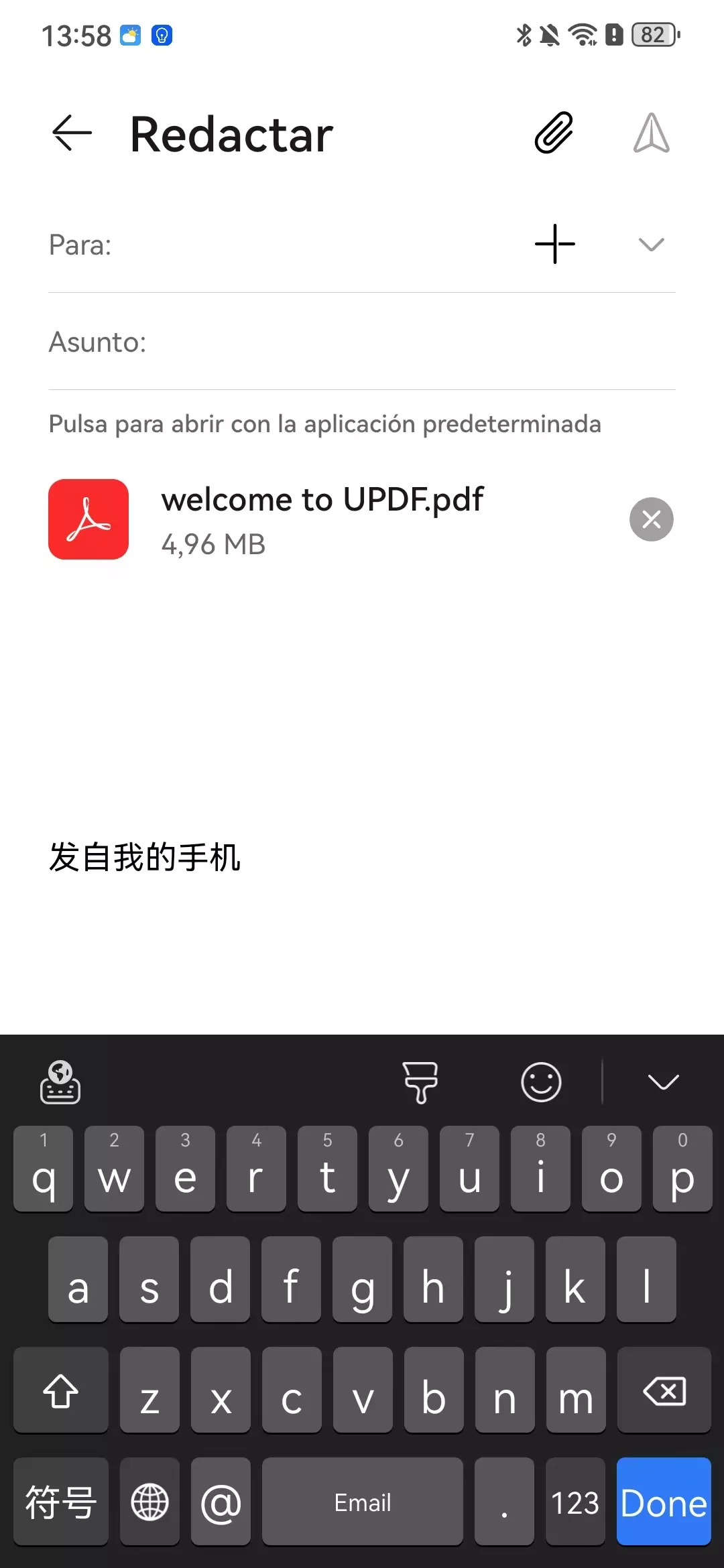Go back from the Redactar screen
This screenshot has width=724, height=1568.
tap(72, 133)
